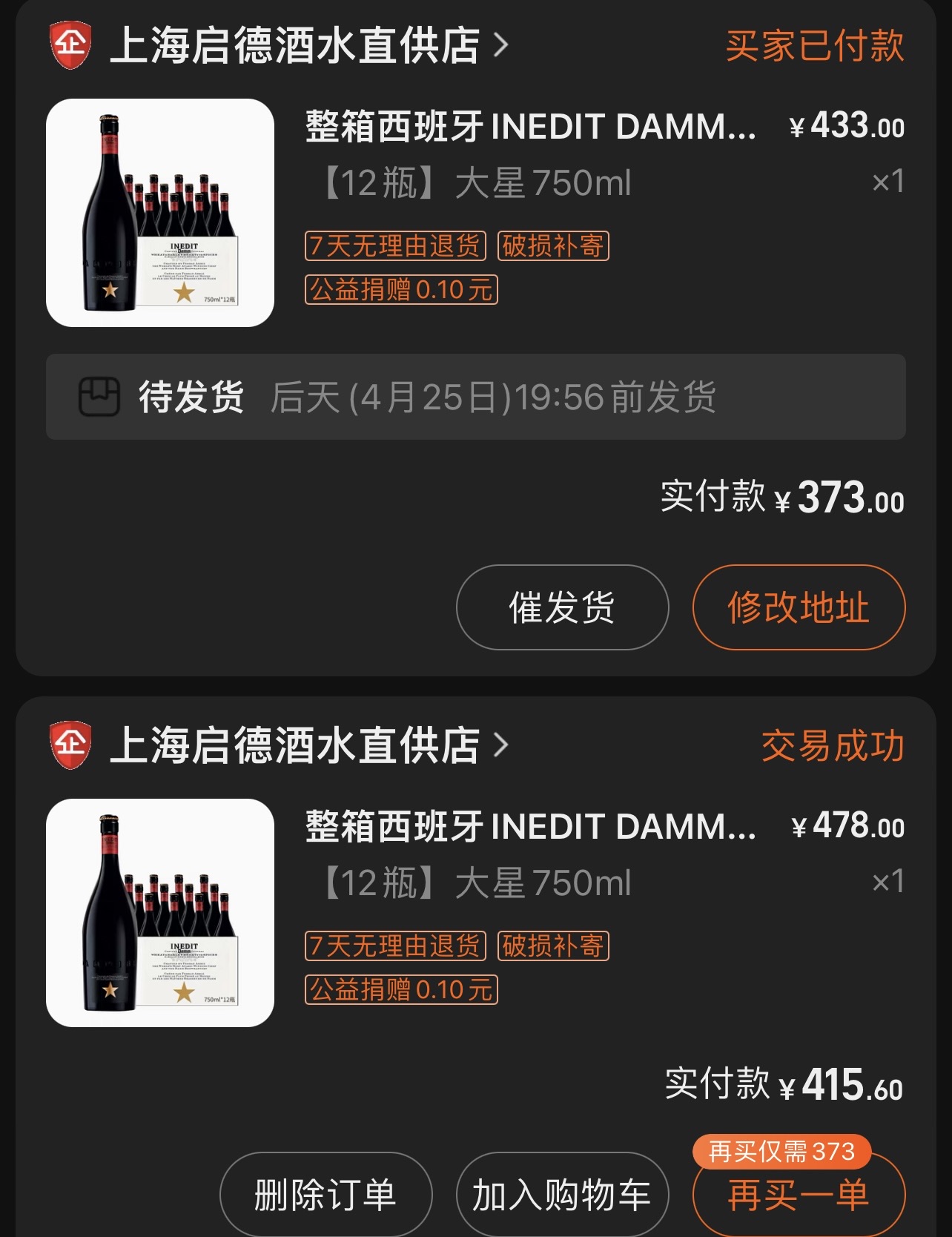Delete the completed order with 删除订单
The width and height of the screenshot is (952, 1237).
point(325,1194)
